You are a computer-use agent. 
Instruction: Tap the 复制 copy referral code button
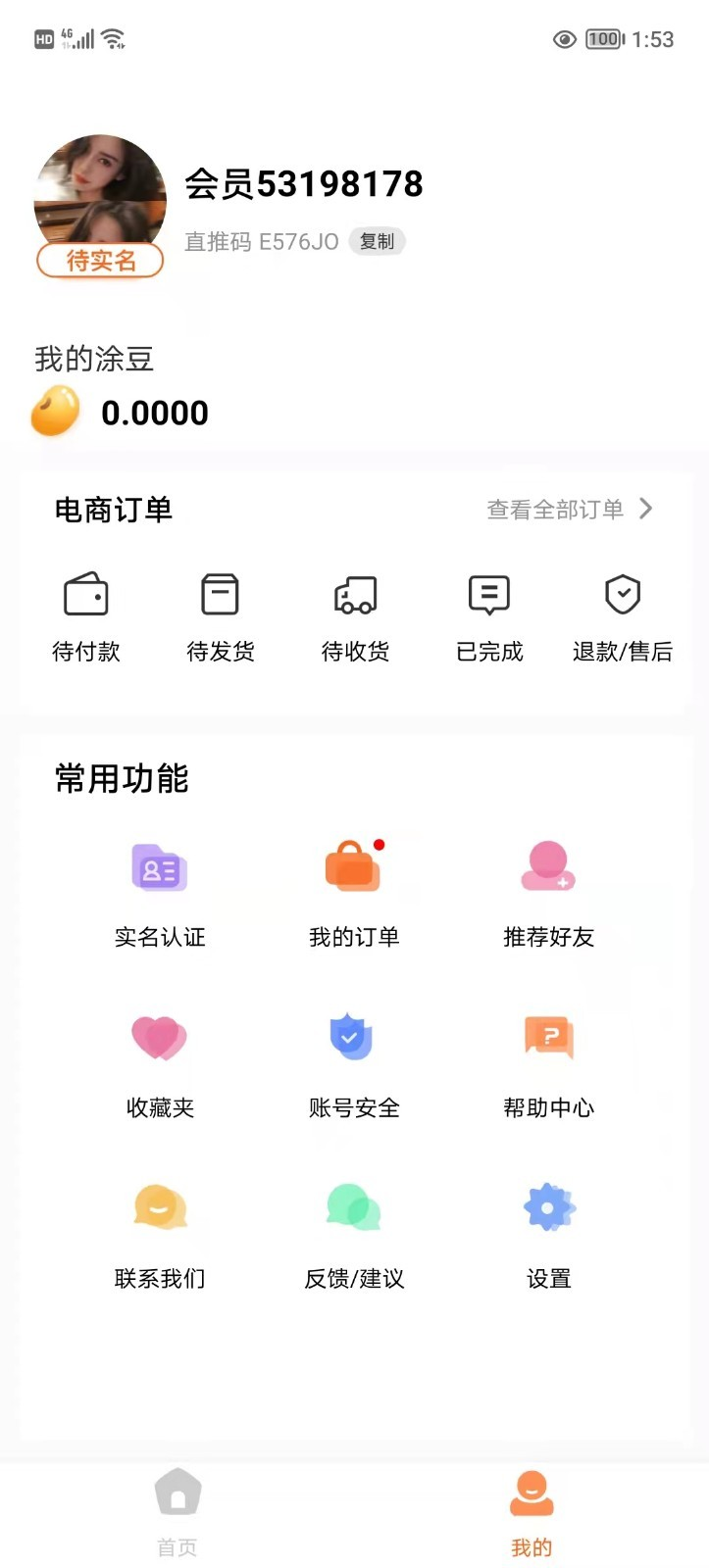coord(377,241)
